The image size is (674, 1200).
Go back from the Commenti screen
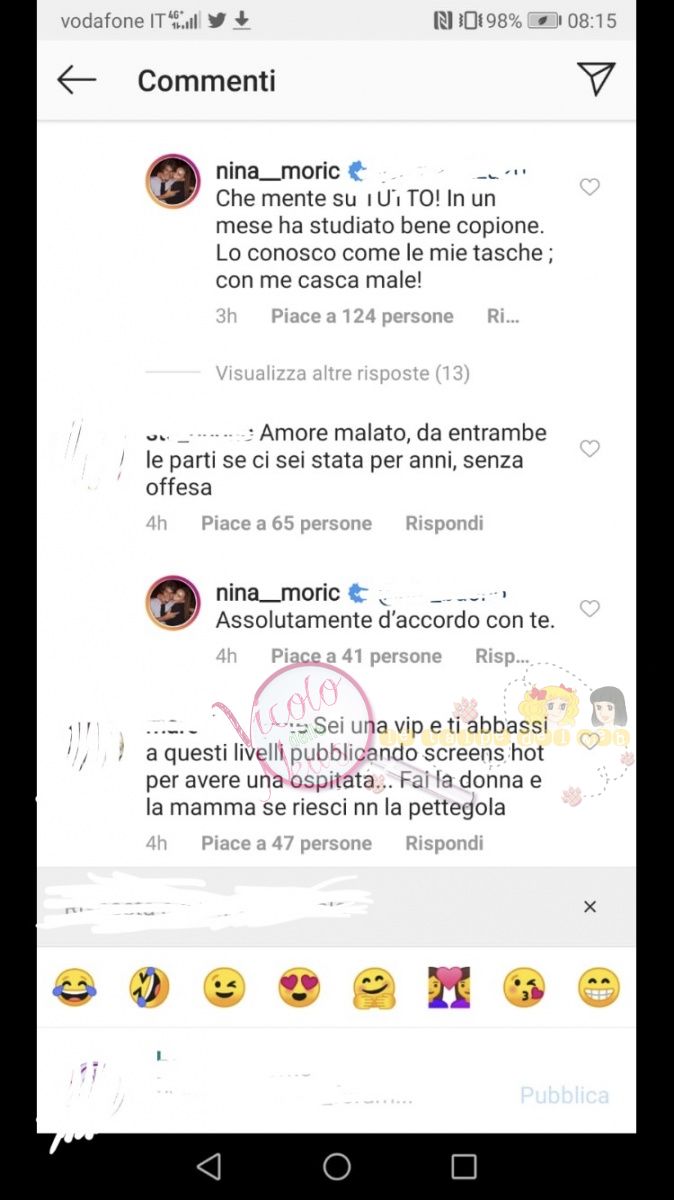(x=76, y=80)
